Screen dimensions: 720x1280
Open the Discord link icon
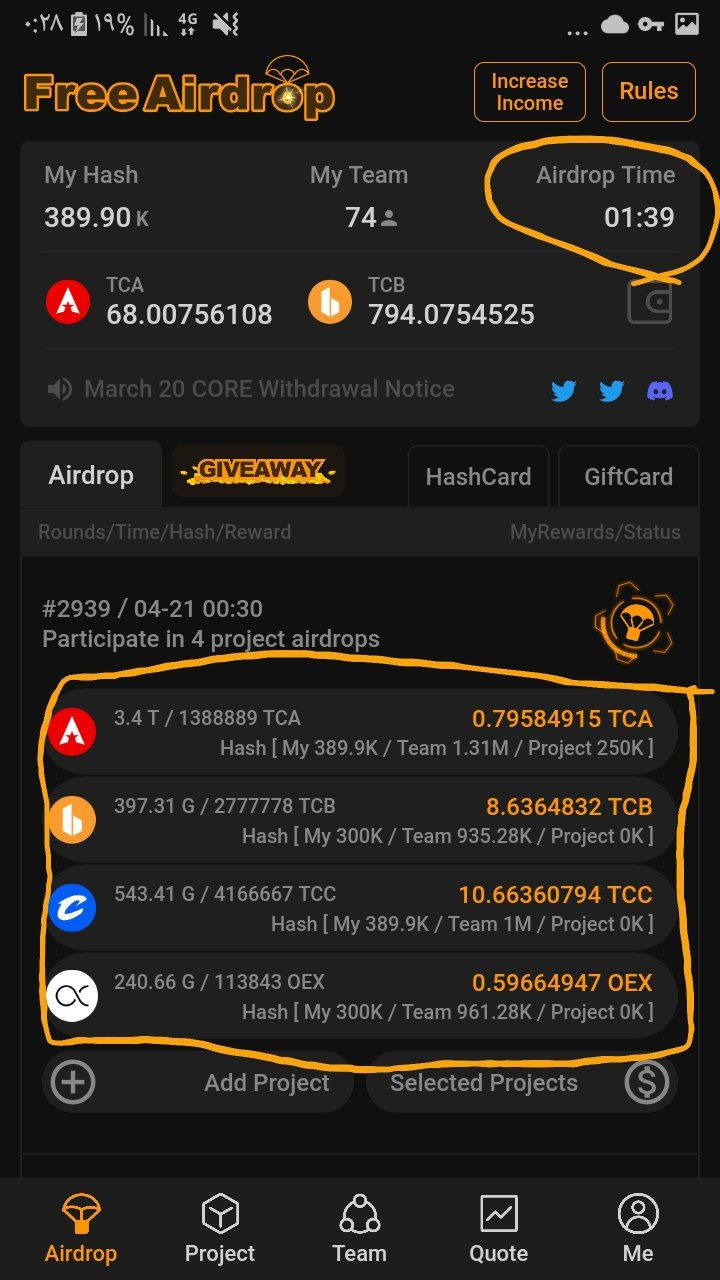tap(660, 391)
